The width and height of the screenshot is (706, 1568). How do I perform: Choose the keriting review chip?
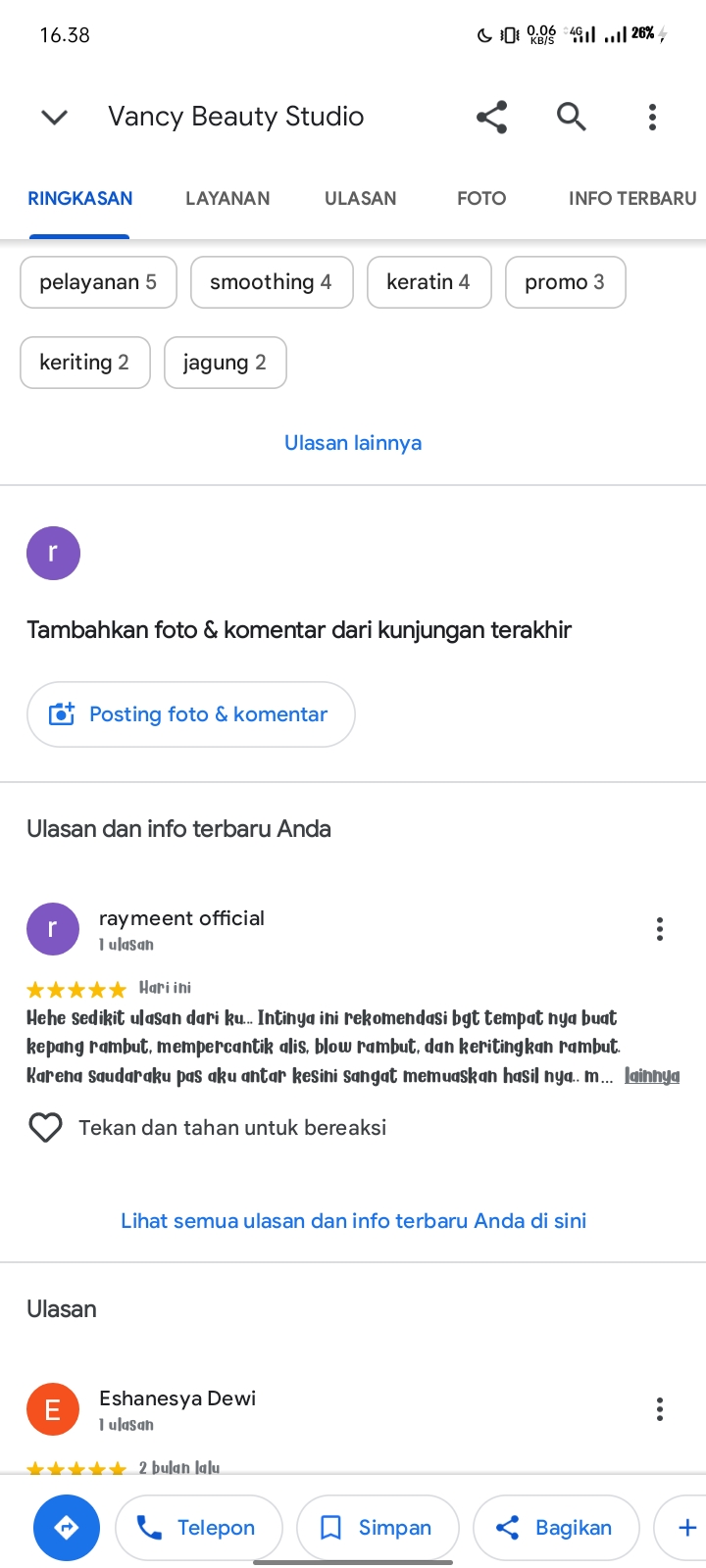(85, 363)
